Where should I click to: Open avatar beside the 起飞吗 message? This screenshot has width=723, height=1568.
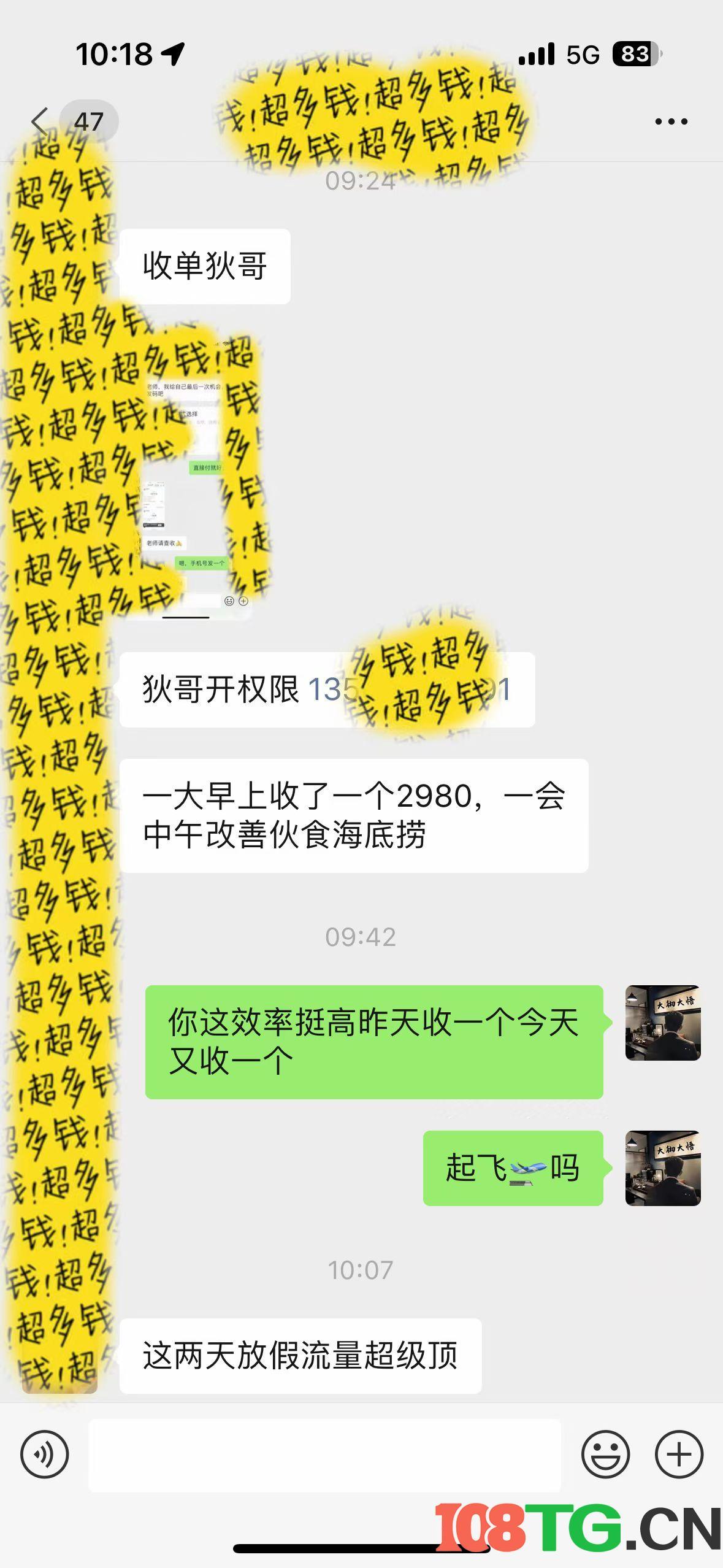click(662, 1169)
